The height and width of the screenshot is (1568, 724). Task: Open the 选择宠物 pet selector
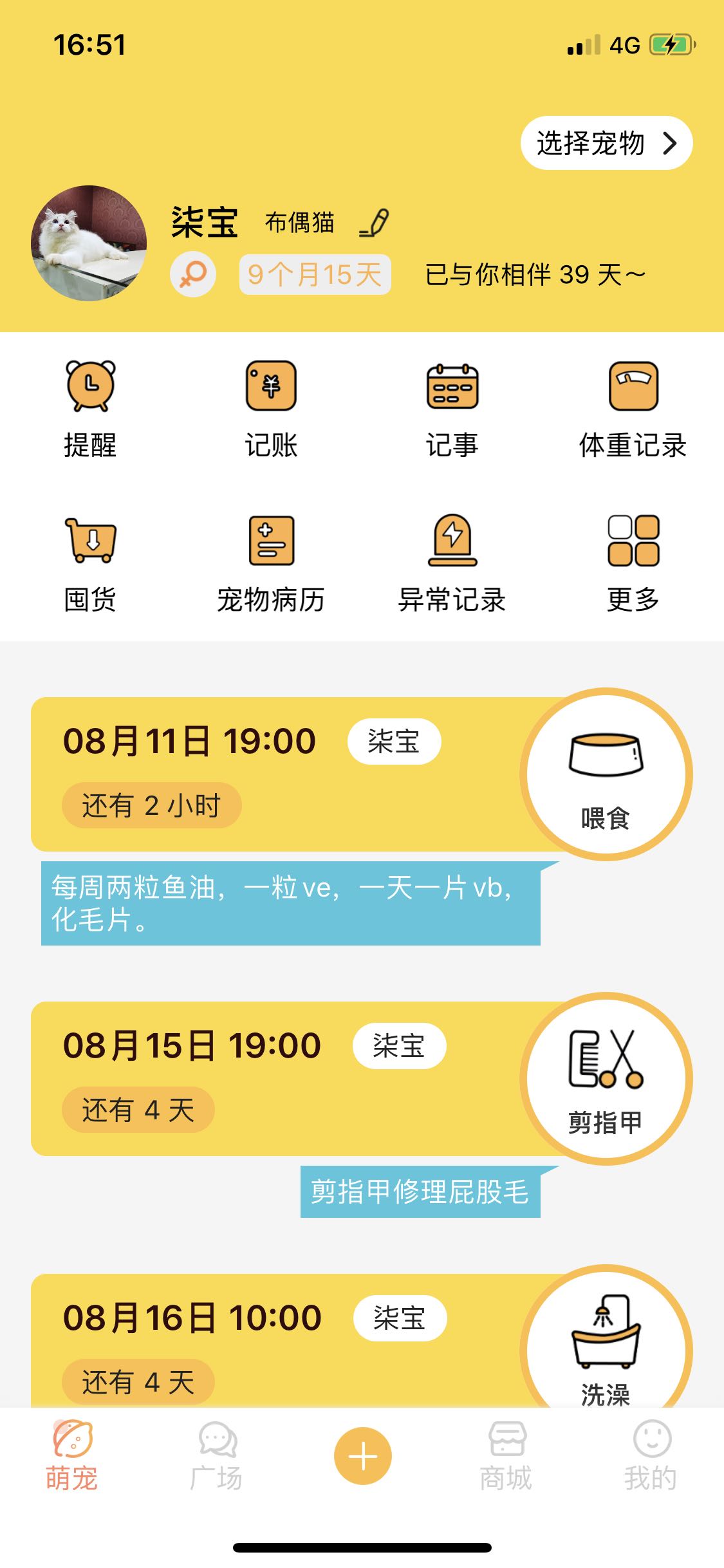[606, 143]
